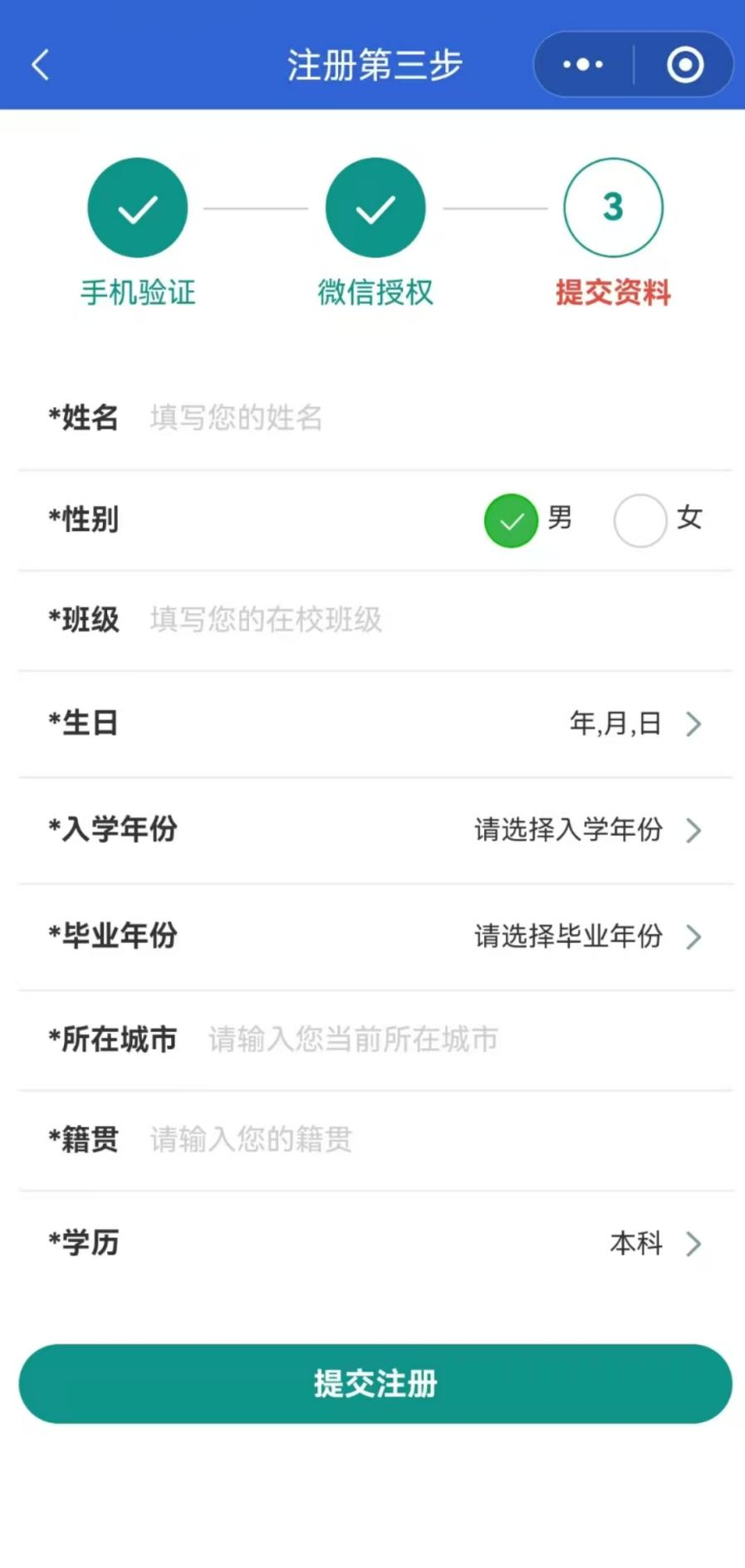Tap the 所在城市 current city field
The image size is (745, 1568).
tap(448, 1040)
